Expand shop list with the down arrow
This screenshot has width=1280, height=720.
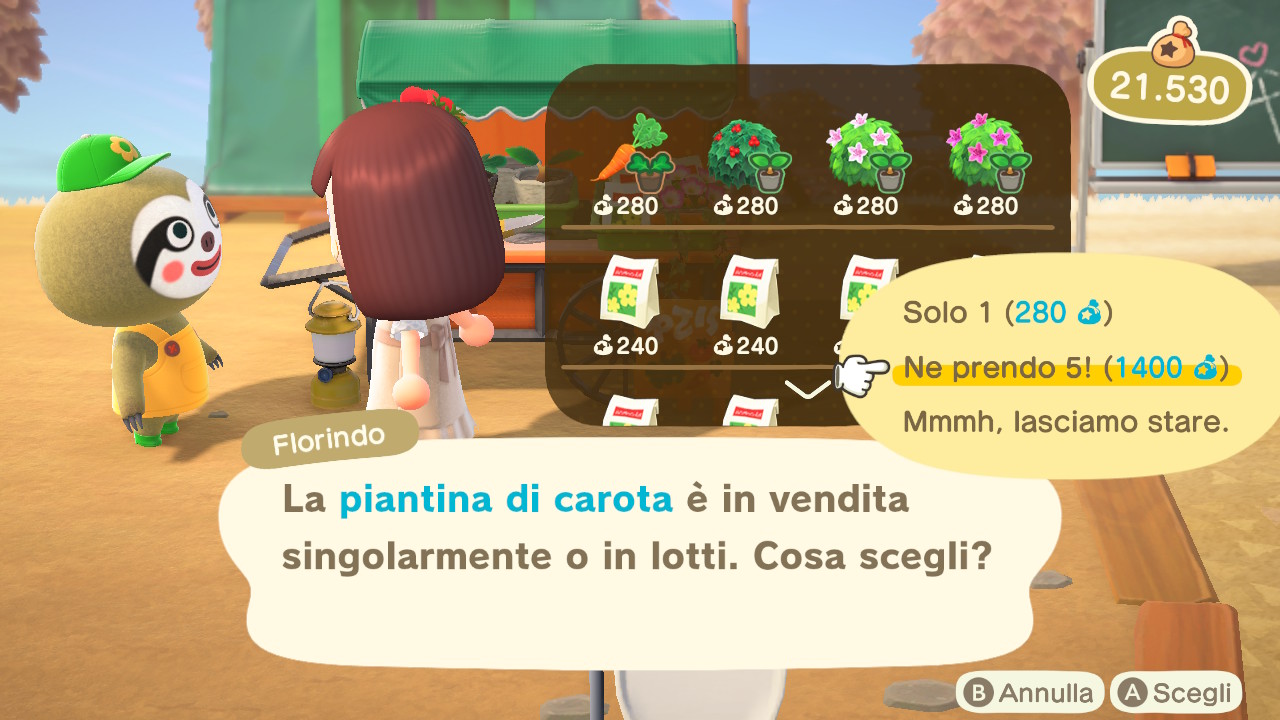point(808,388)
